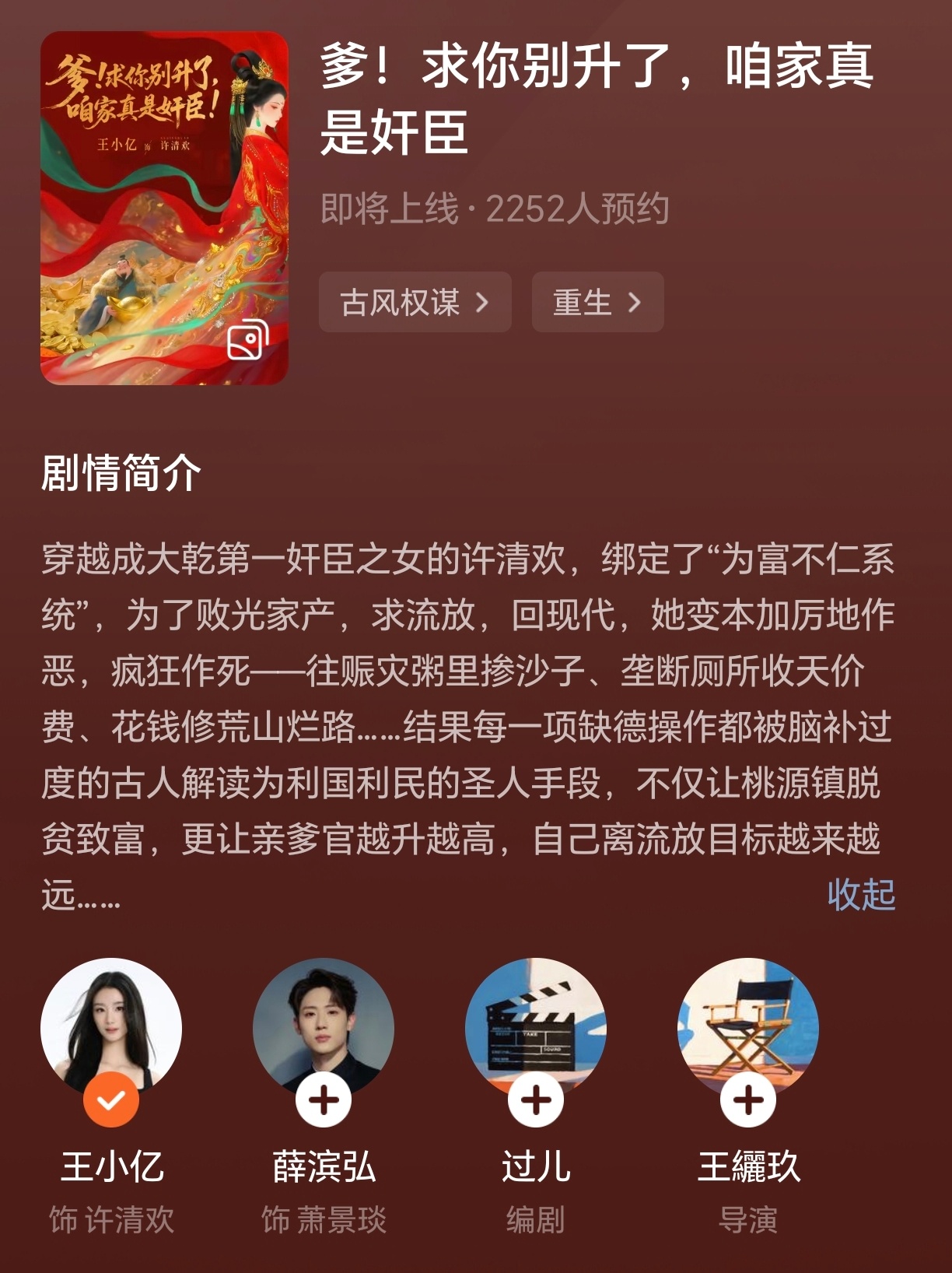Open the drama title link
This screenshot has height=1273, width=952.
point(599,101)
